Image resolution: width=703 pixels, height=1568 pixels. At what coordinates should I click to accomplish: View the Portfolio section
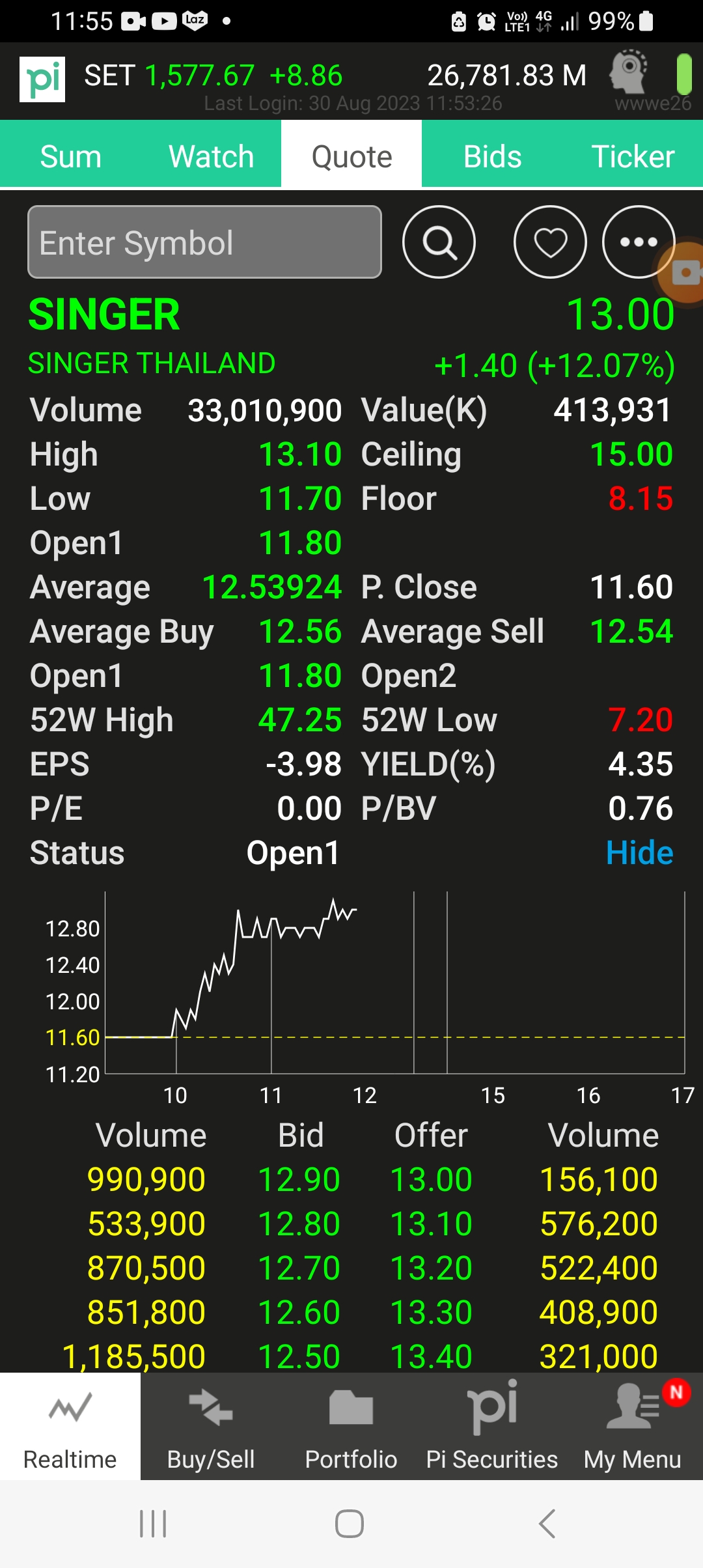pyautogui.click(x=351, y=1426)
